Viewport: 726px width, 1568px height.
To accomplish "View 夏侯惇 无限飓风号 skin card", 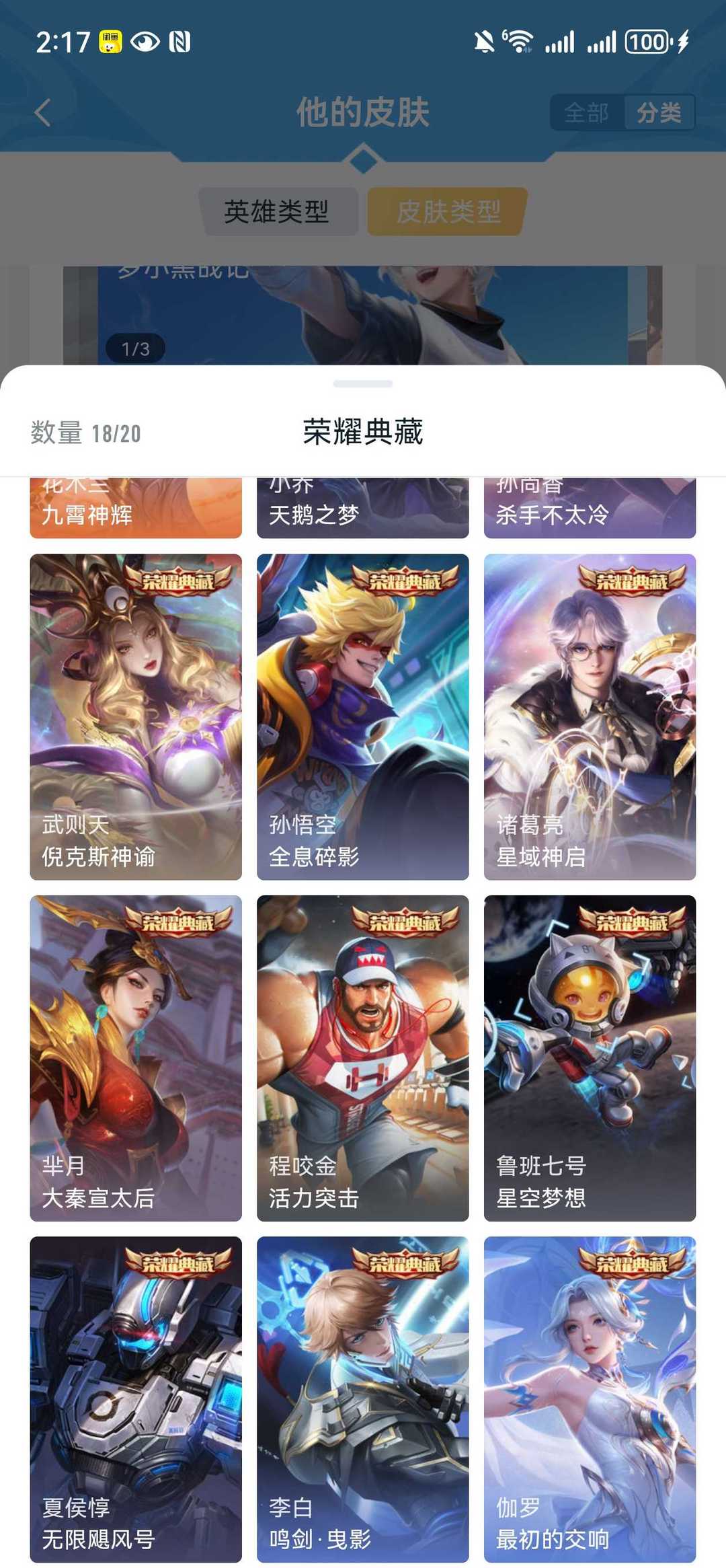I will 136,1398.
